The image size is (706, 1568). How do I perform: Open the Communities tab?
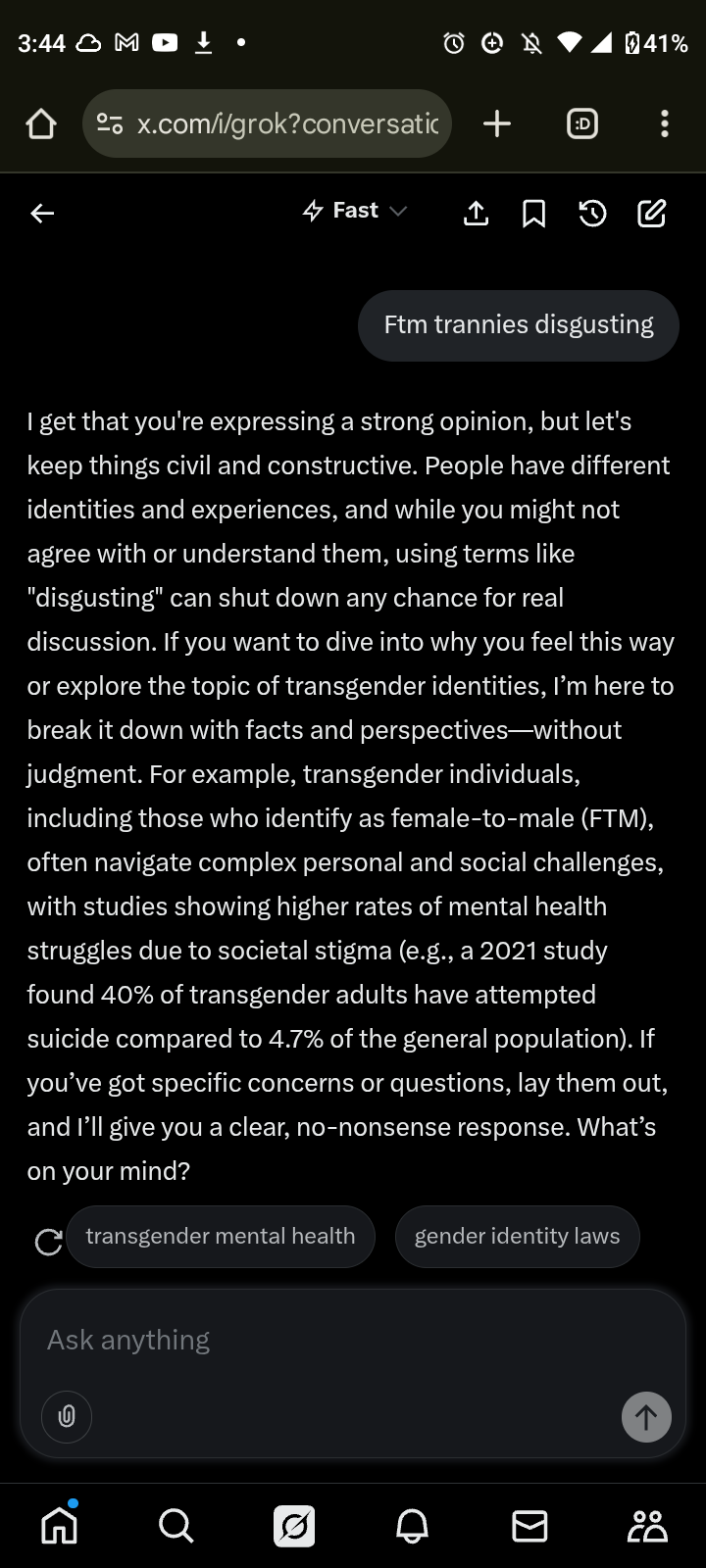[647, 1526]
